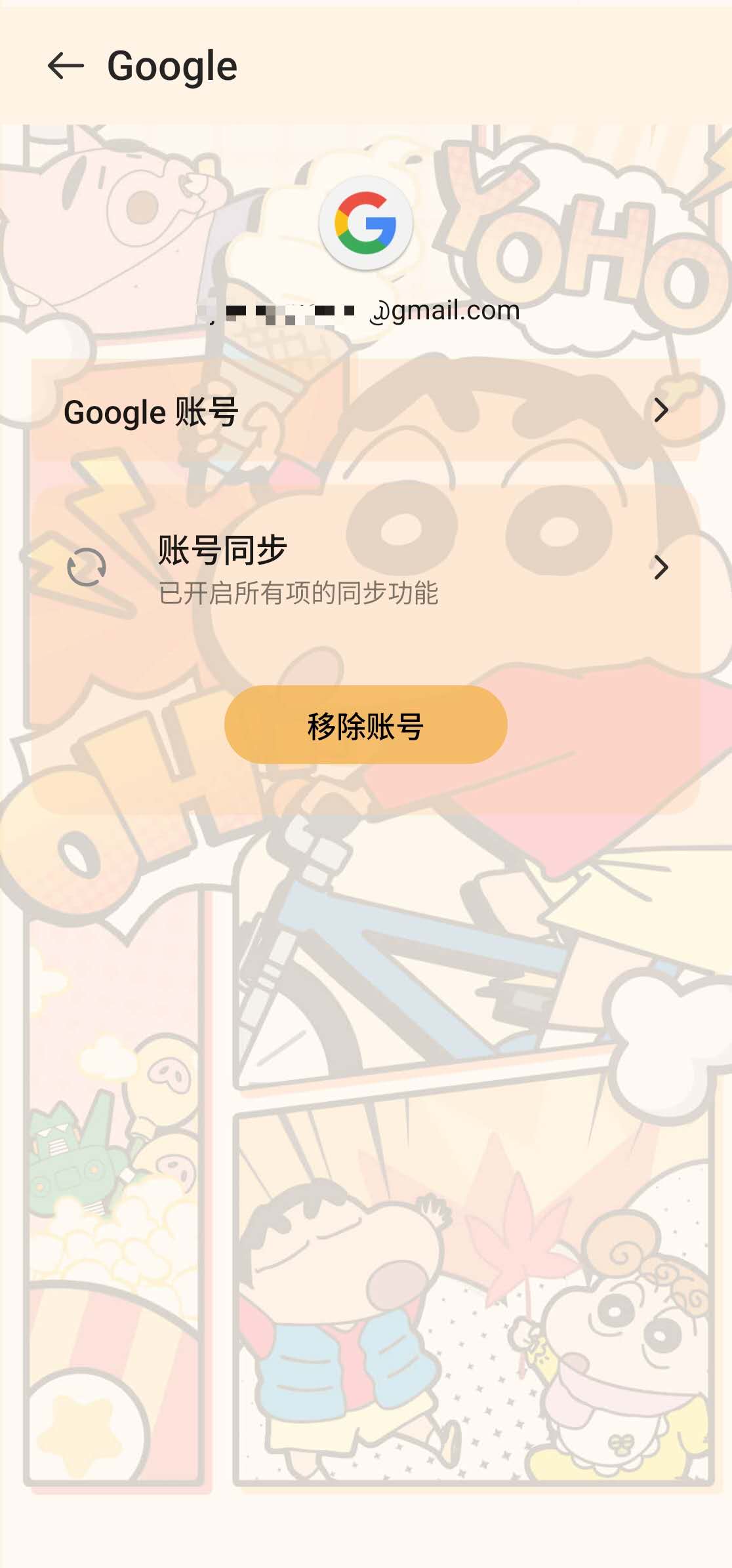Go back using the arrow icon
Viewport: 732px width, 1568px height.
(x=66, y=66)
